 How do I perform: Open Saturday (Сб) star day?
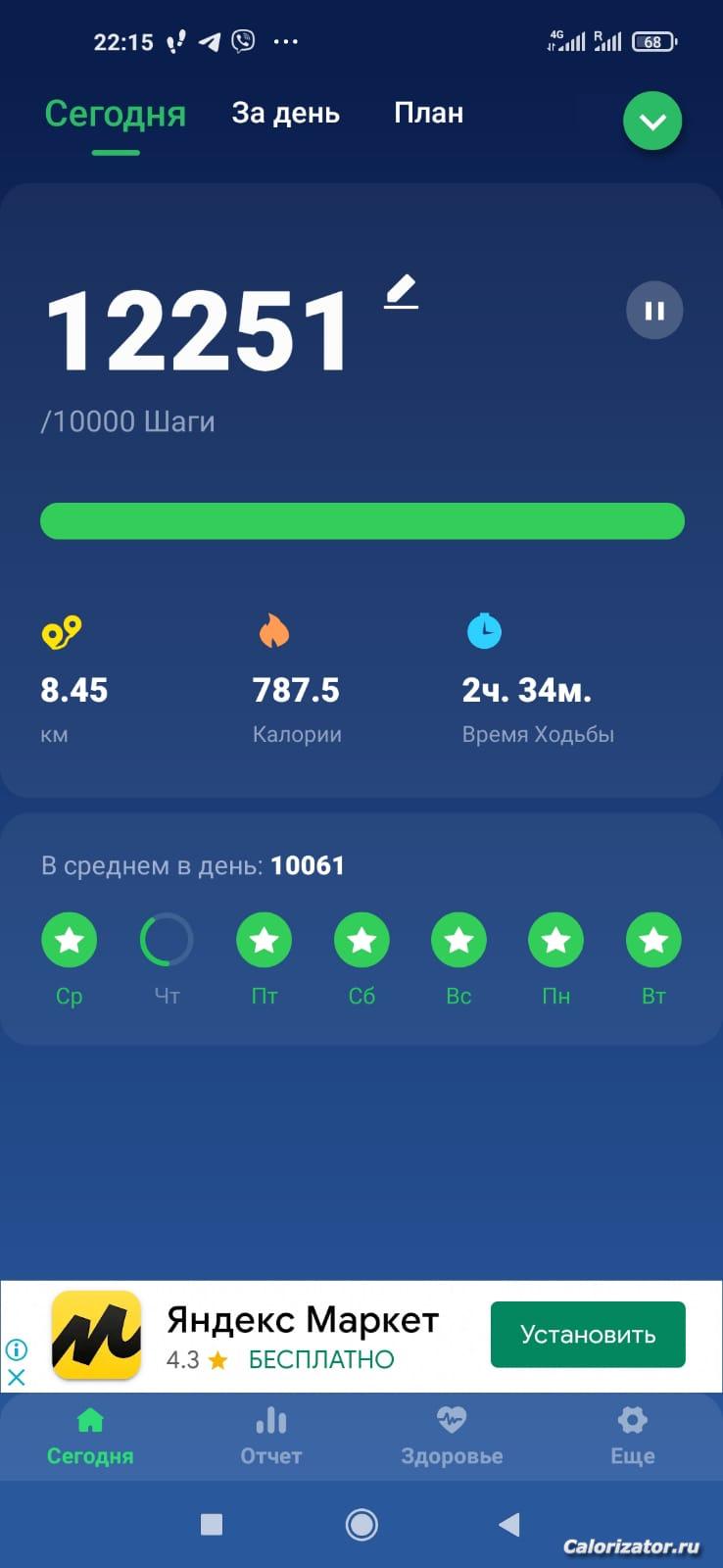click(361, 941)
